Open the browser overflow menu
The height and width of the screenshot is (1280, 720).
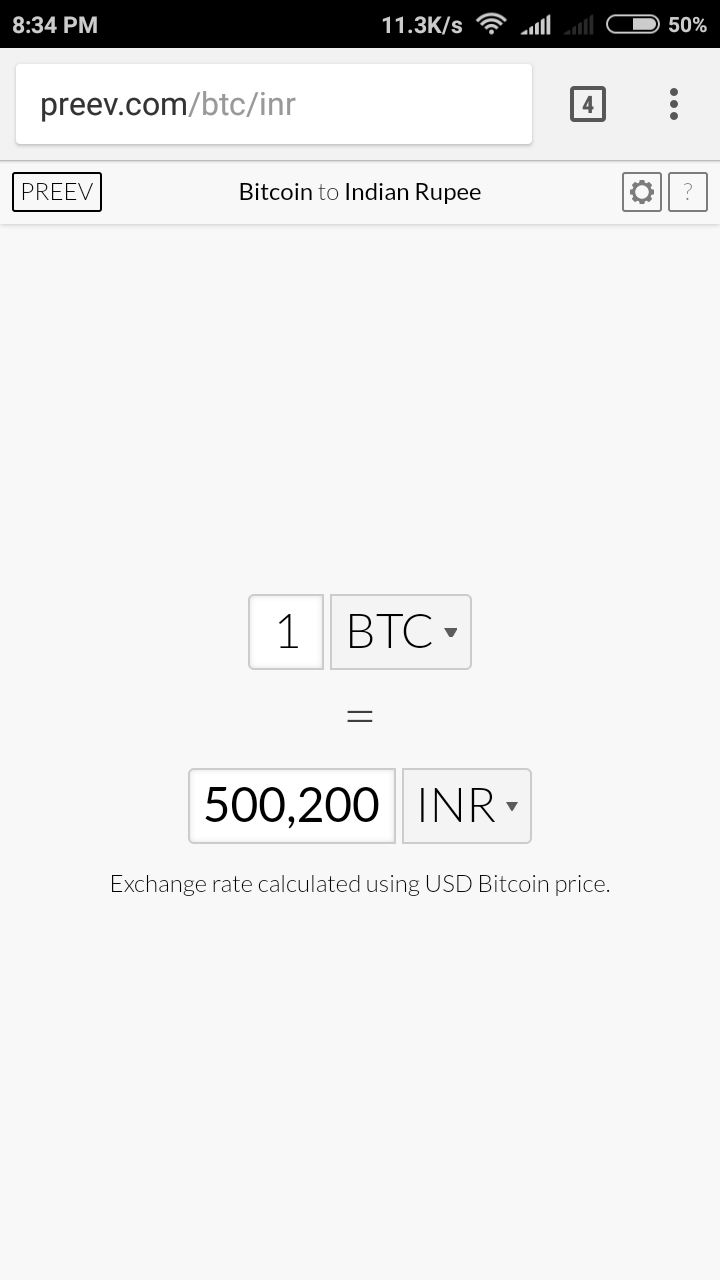pos(674,104)
